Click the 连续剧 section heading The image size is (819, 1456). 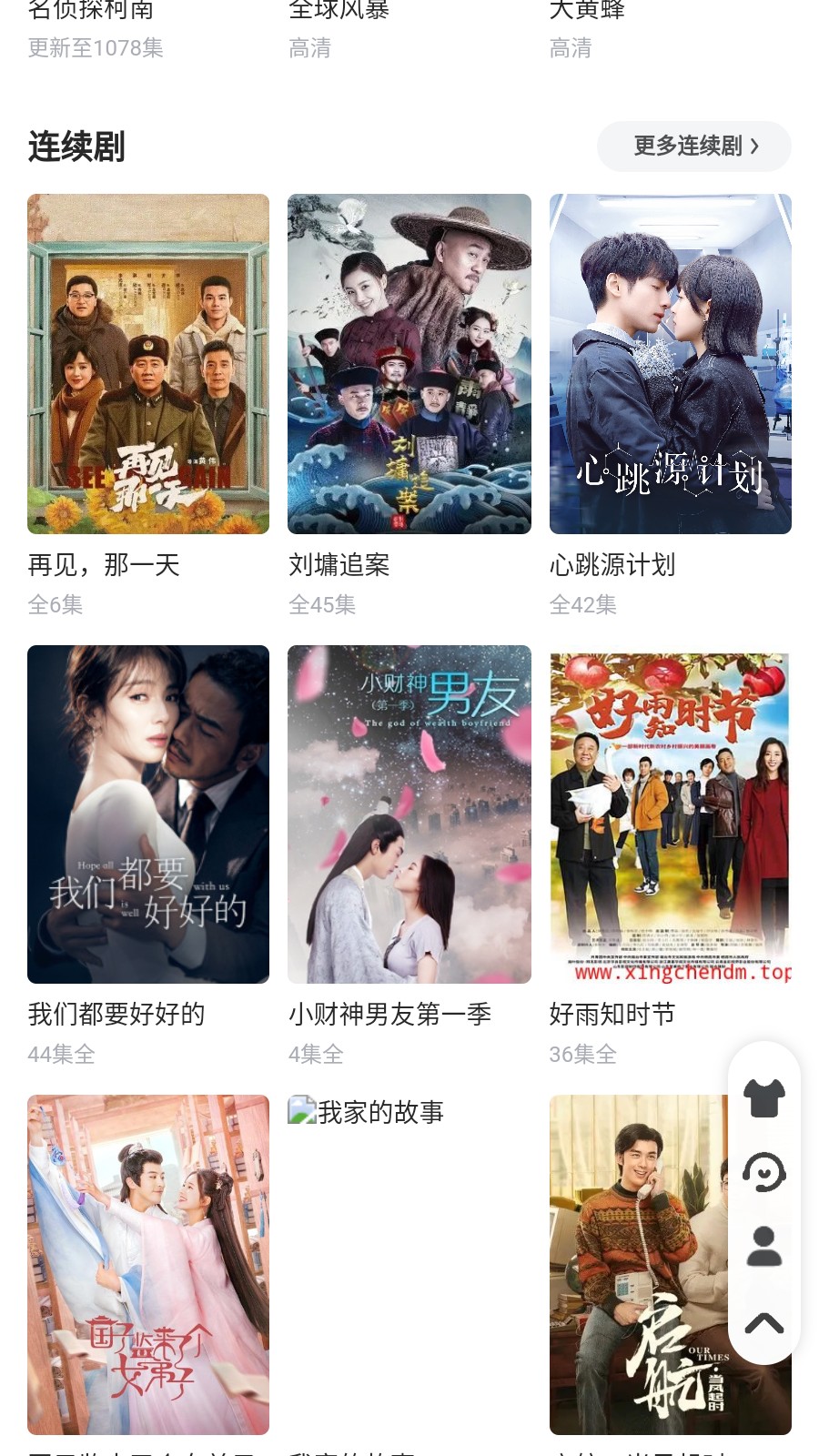77,144
